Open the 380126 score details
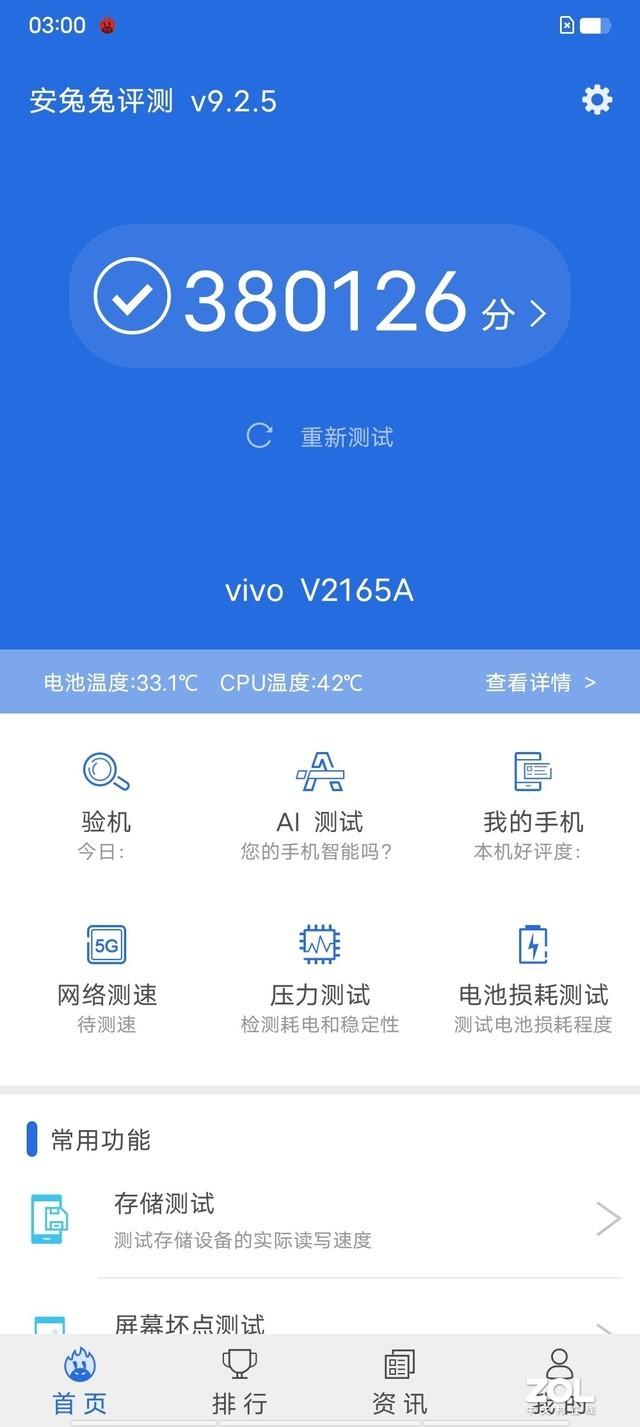Screen dimensions: 640x1427 point(320,298)
